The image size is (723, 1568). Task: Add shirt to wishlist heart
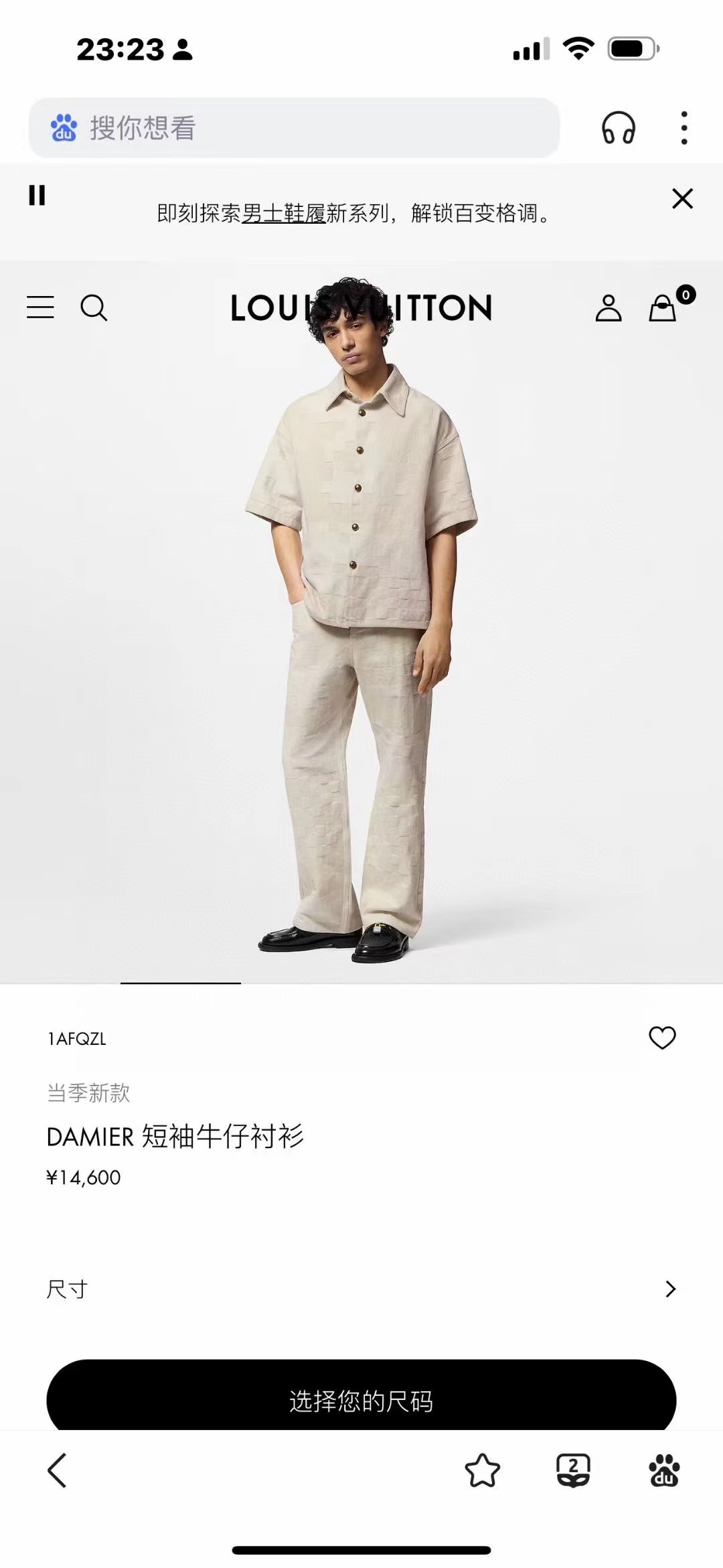[662, 1038]
